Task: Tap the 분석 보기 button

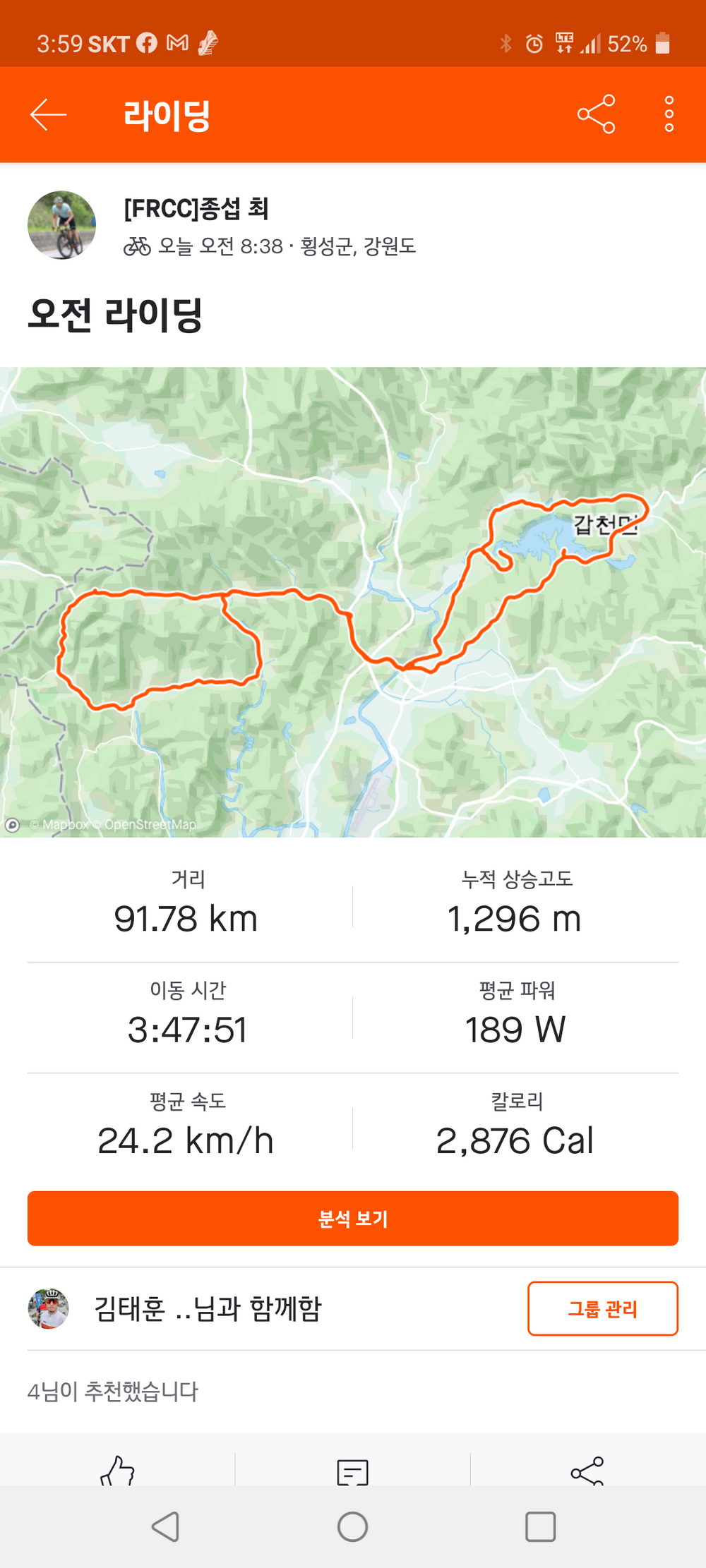Action: [x=353, y=1218]
